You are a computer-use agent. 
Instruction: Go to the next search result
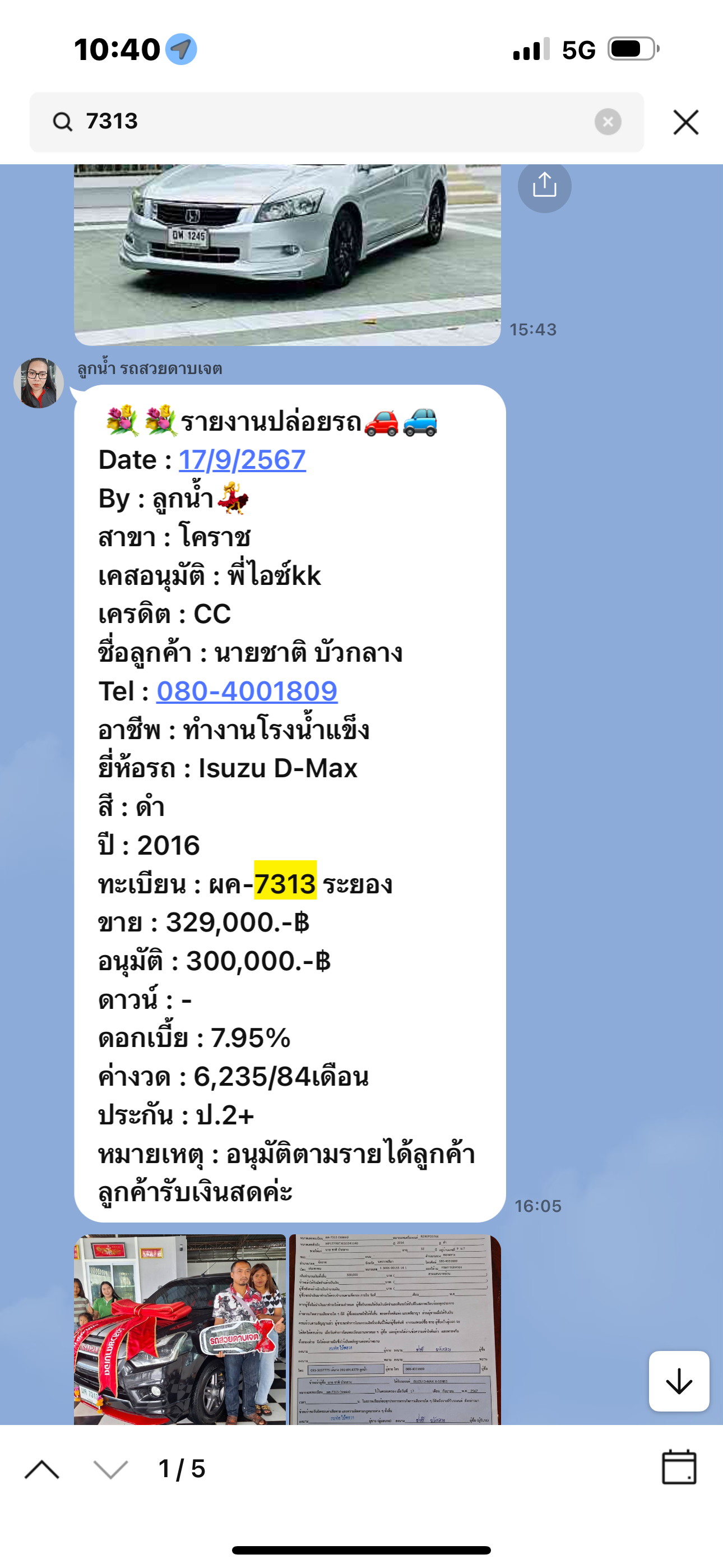click(x=111, y=1469)
